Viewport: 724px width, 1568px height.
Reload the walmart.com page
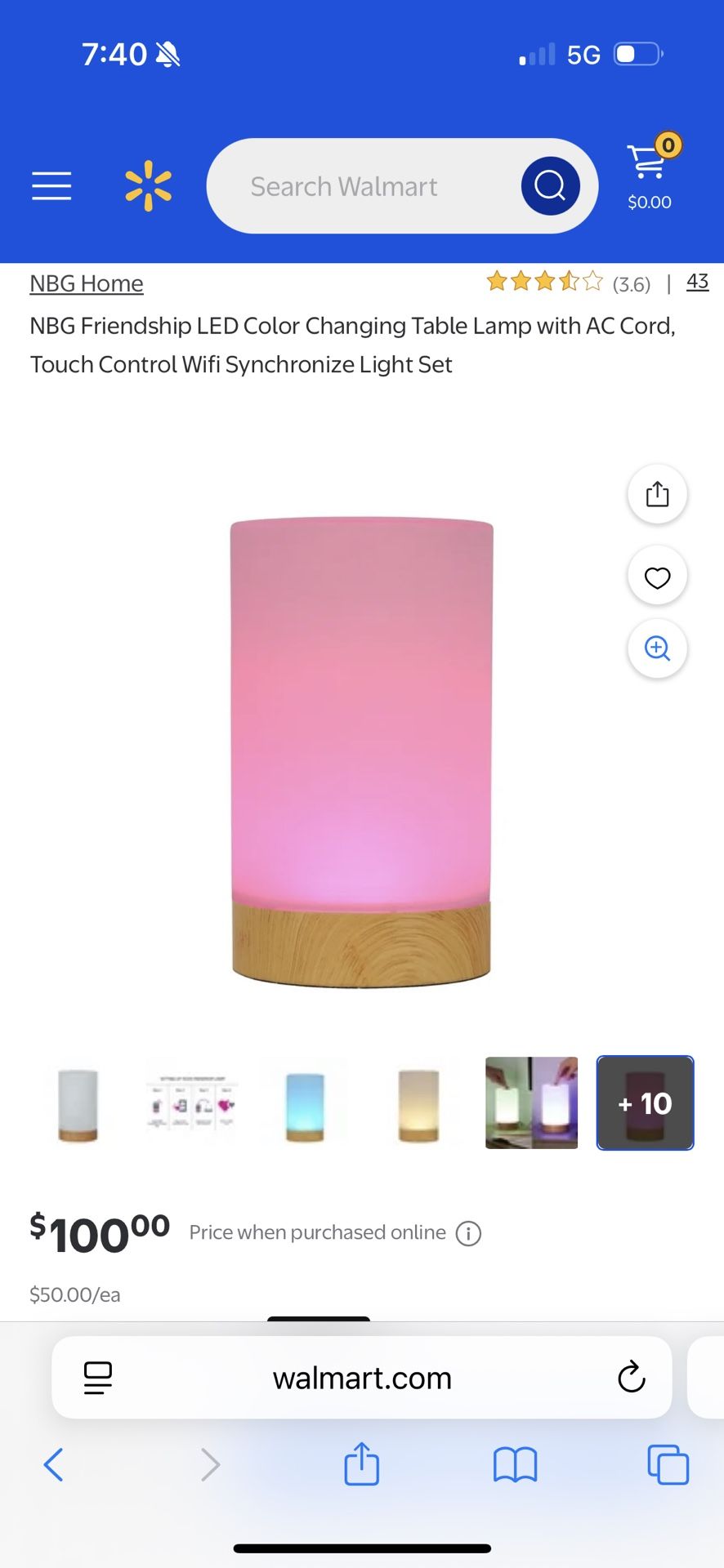click(630, 1378)
